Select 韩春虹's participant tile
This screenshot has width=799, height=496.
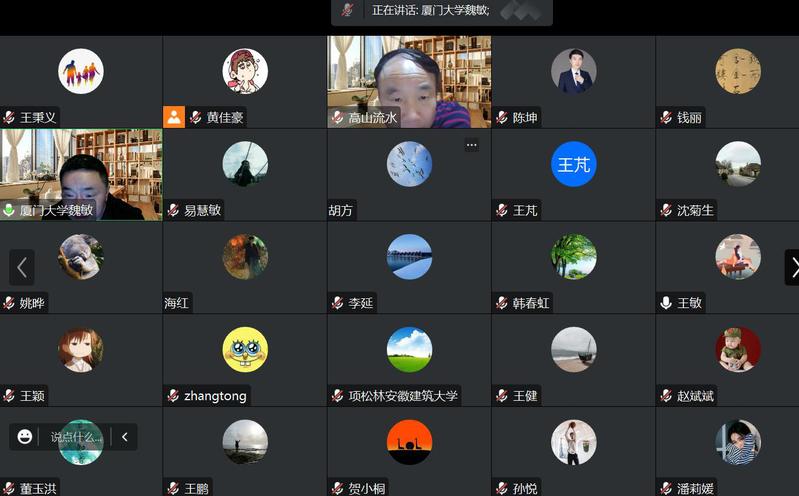coord(573,267)
